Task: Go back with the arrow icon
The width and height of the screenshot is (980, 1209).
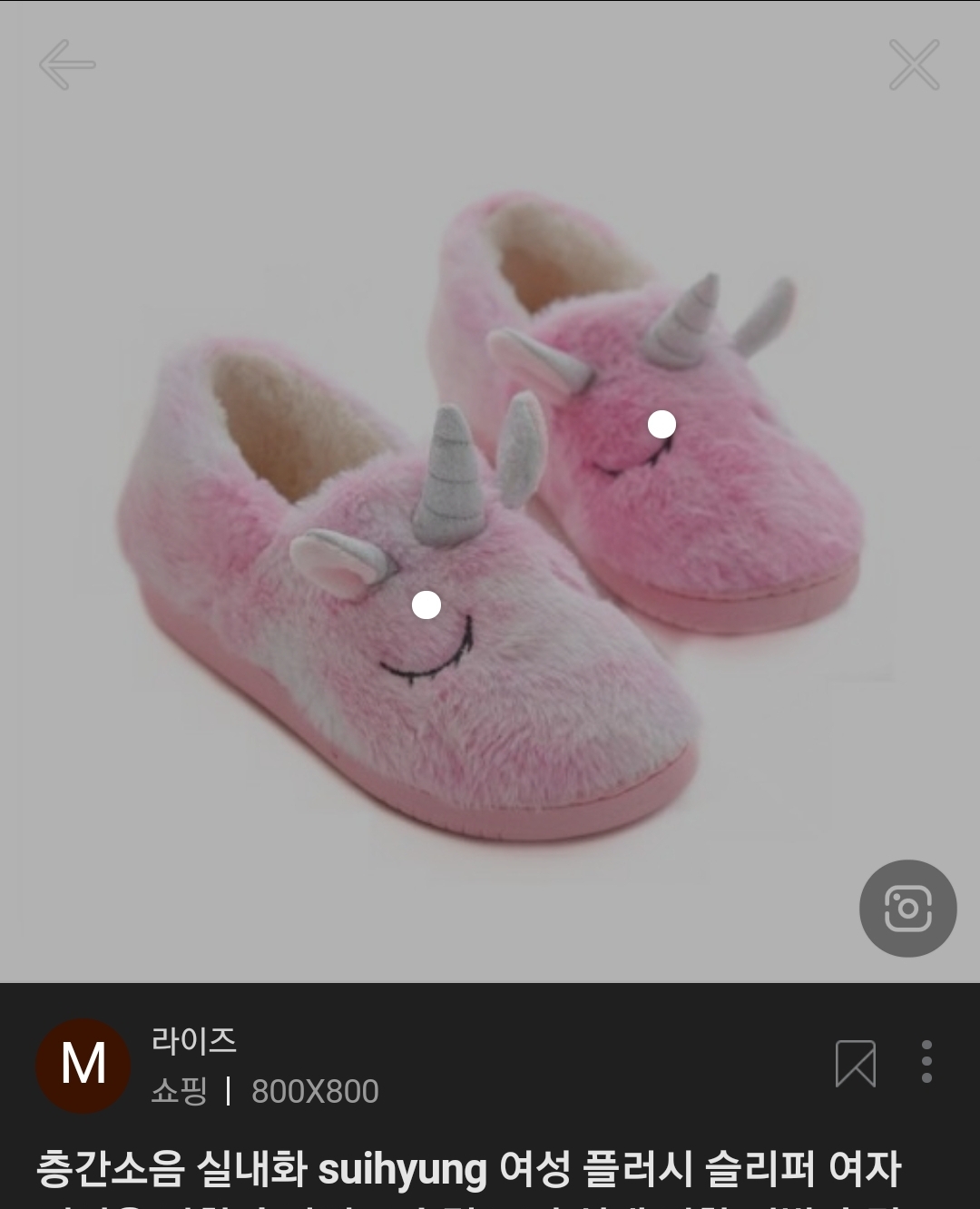Action: [x=66, y=64]
